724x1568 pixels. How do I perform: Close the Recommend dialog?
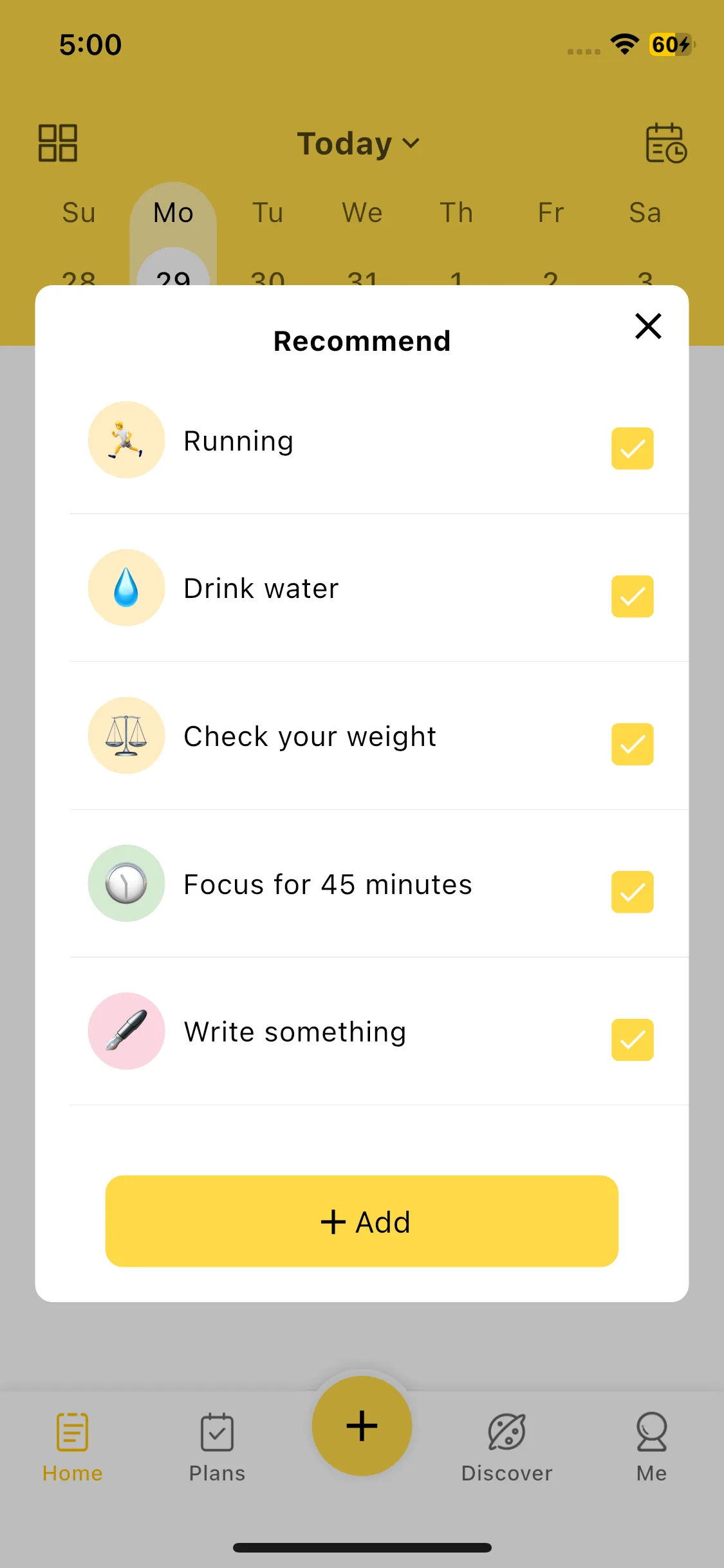648,326
